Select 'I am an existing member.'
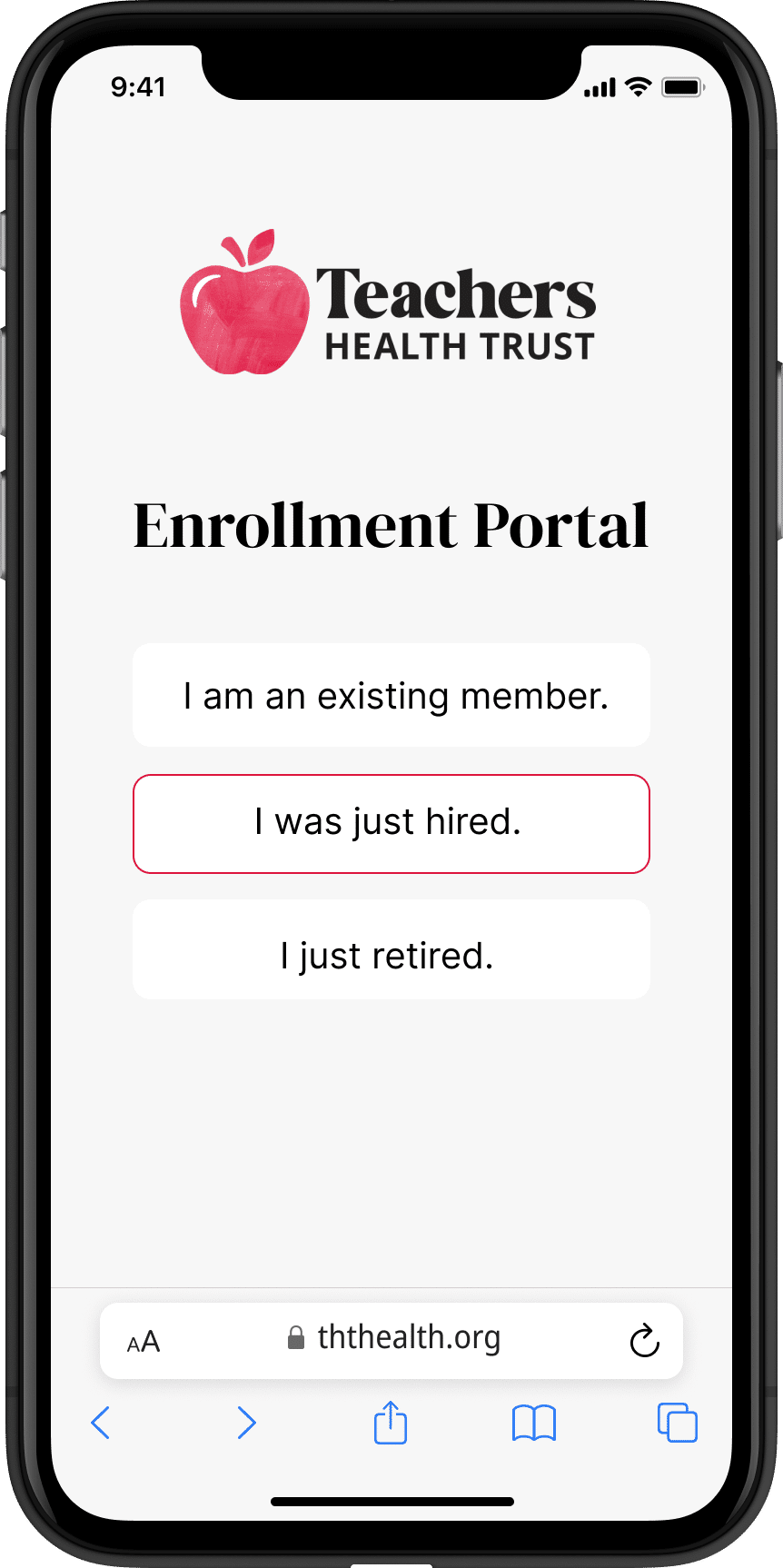The height and width of the screenshot is (1568, 783). pos(391,696)
